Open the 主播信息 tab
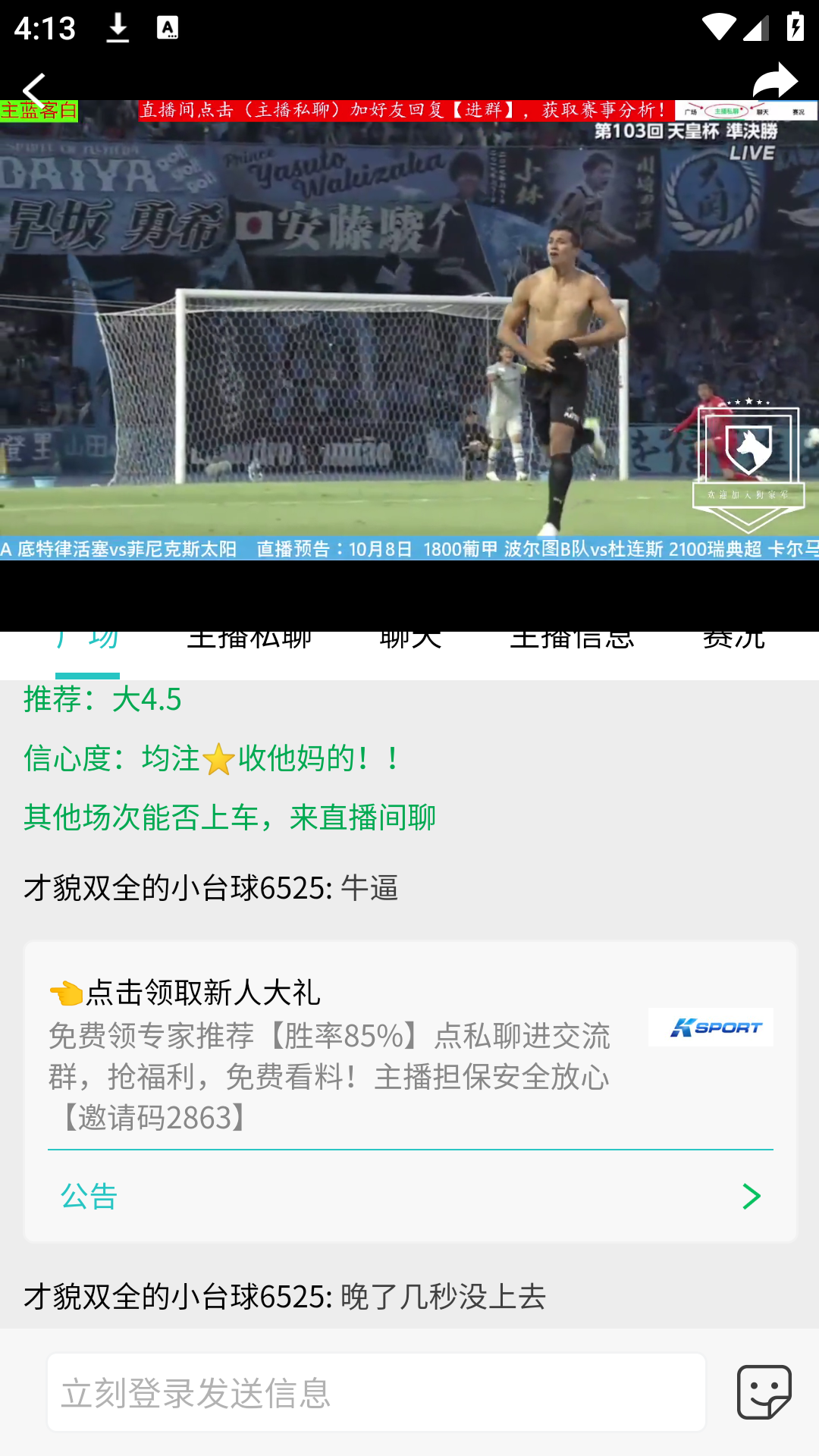This screenshot has width=819, height=1456. (x=572, y=643)
